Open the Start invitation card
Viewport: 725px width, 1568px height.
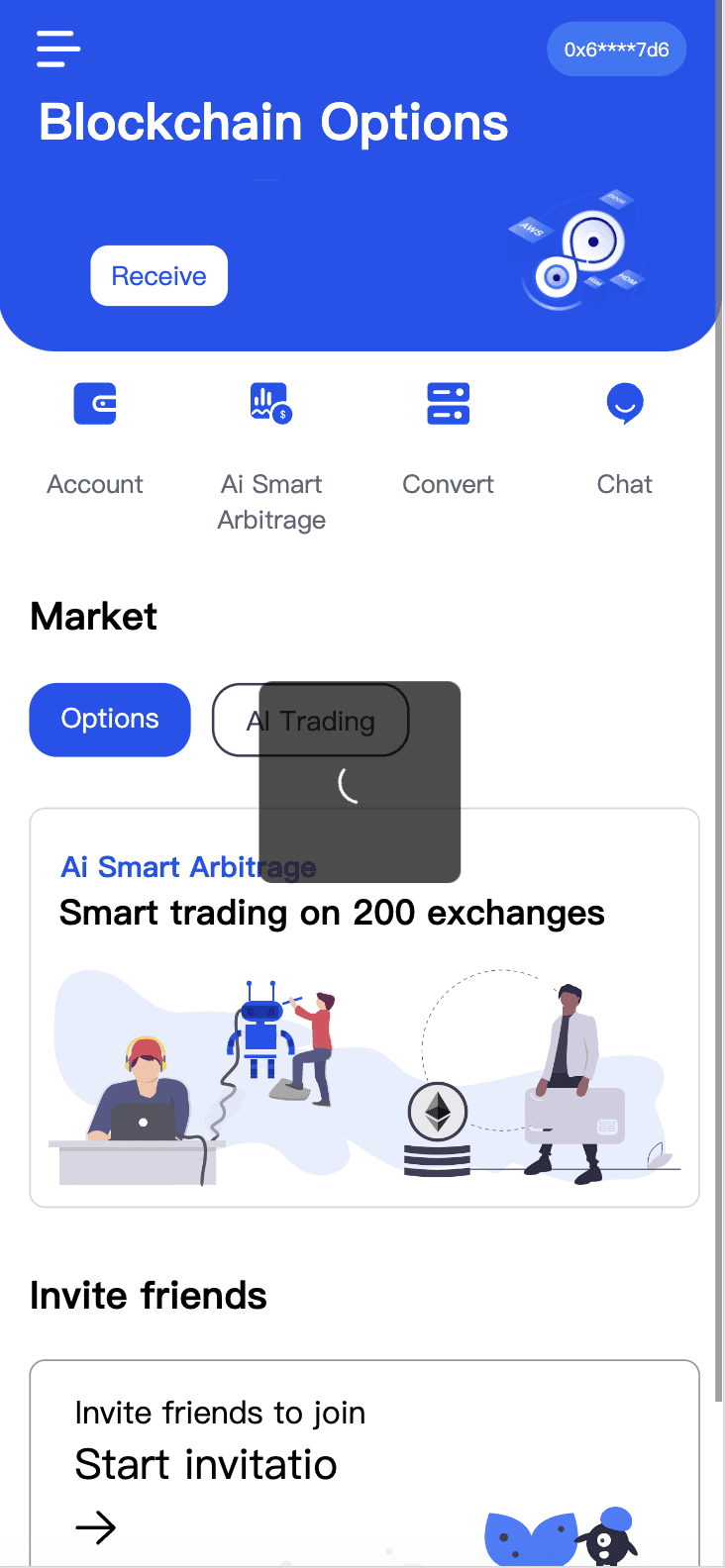click(364, 1463)
